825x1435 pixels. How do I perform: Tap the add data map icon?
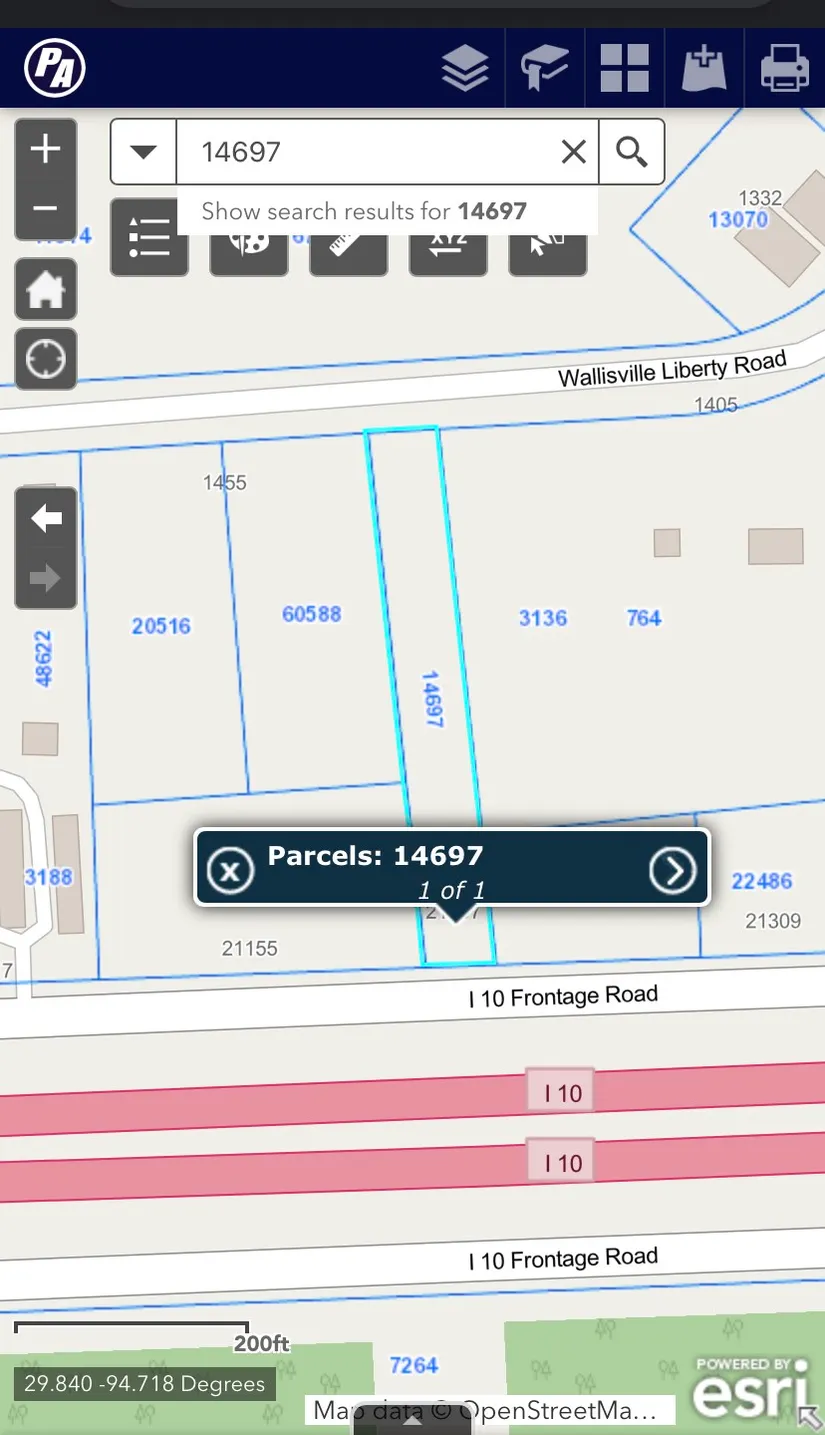tap(704, 69)
